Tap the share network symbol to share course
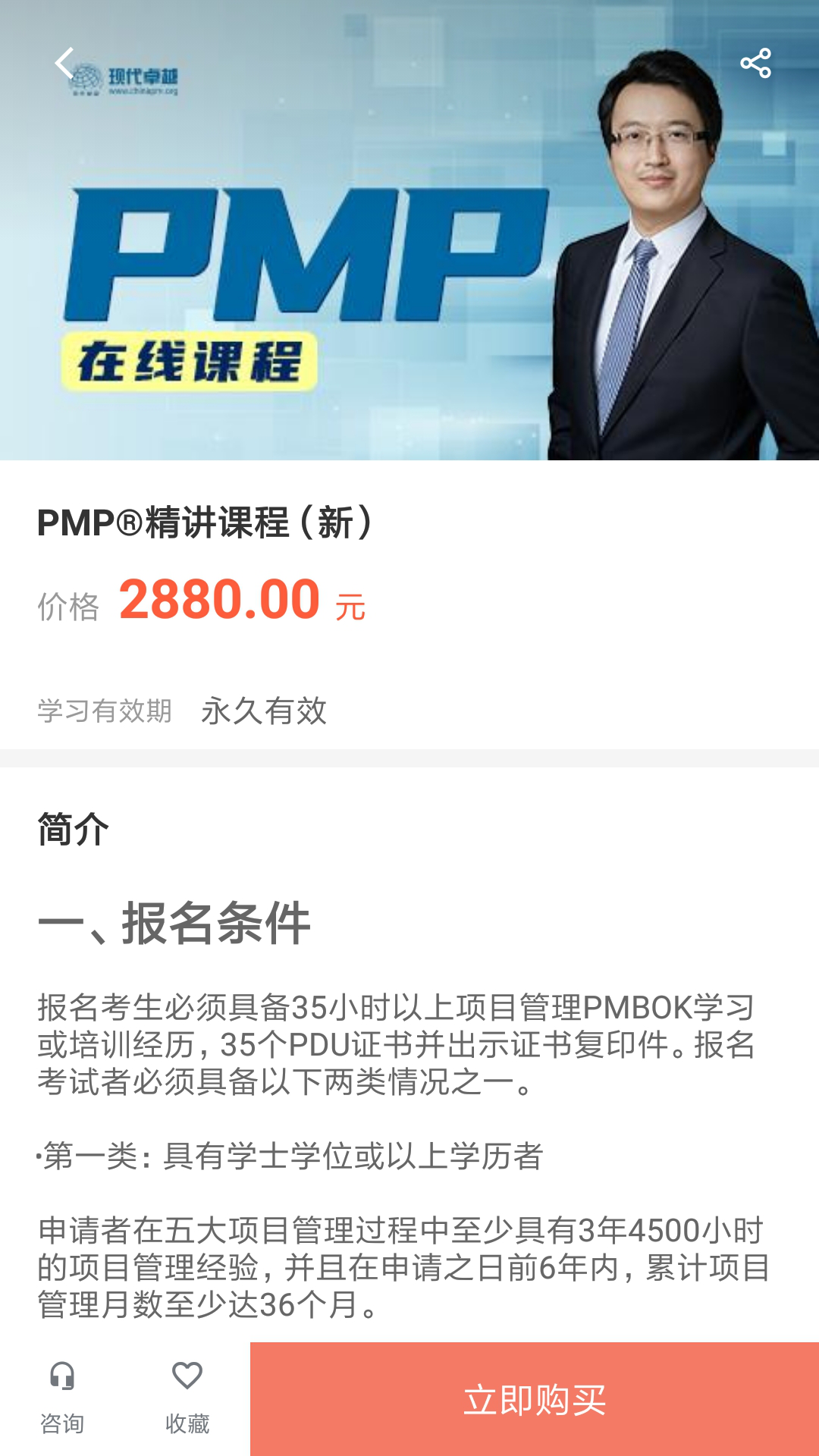This screenshot has width=819, height=1456. [755, 65]
